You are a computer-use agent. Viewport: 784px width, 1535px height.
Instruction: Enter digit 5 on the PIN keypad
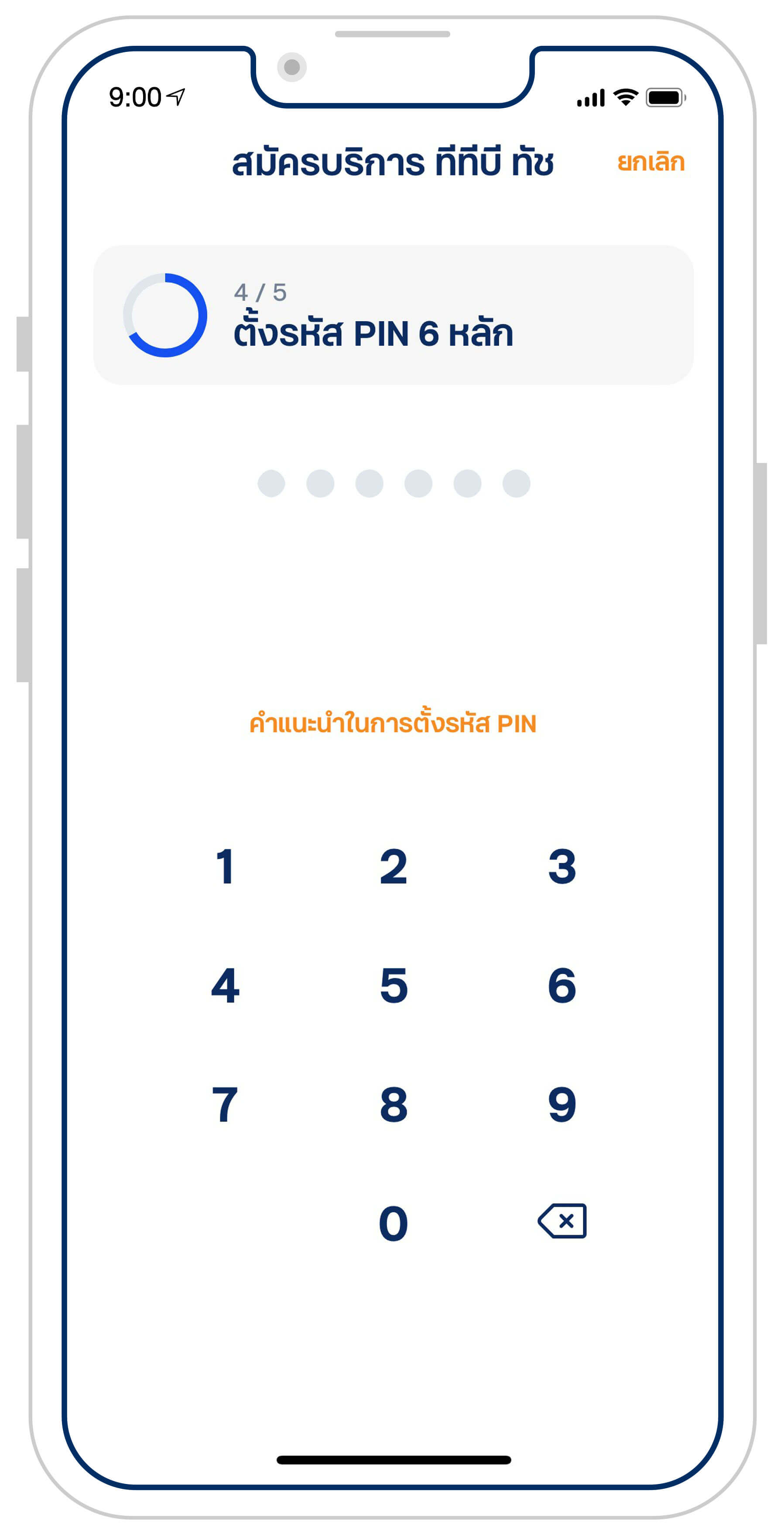coord(393,985)
